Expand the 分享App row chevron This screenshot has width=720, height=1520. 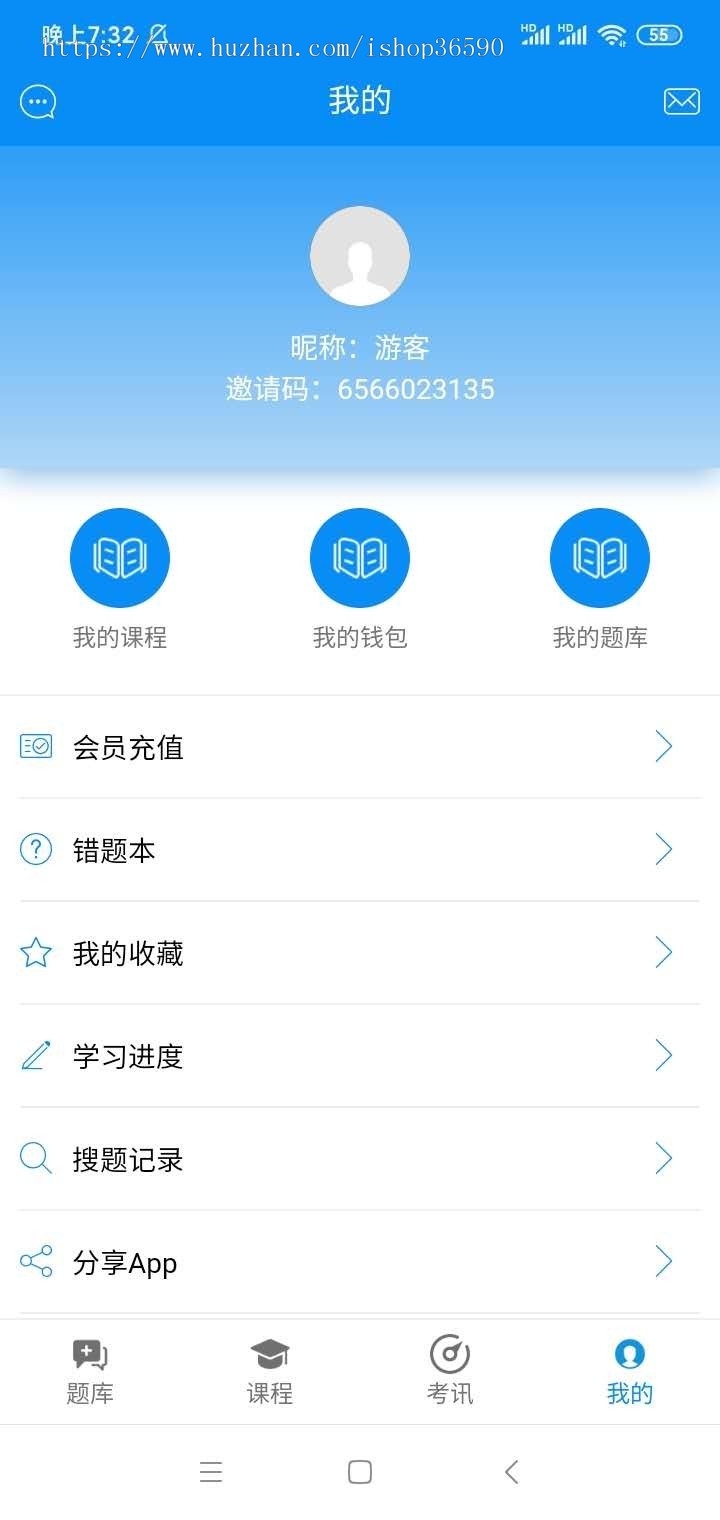pyautogui.click(x=663, y=1261)
